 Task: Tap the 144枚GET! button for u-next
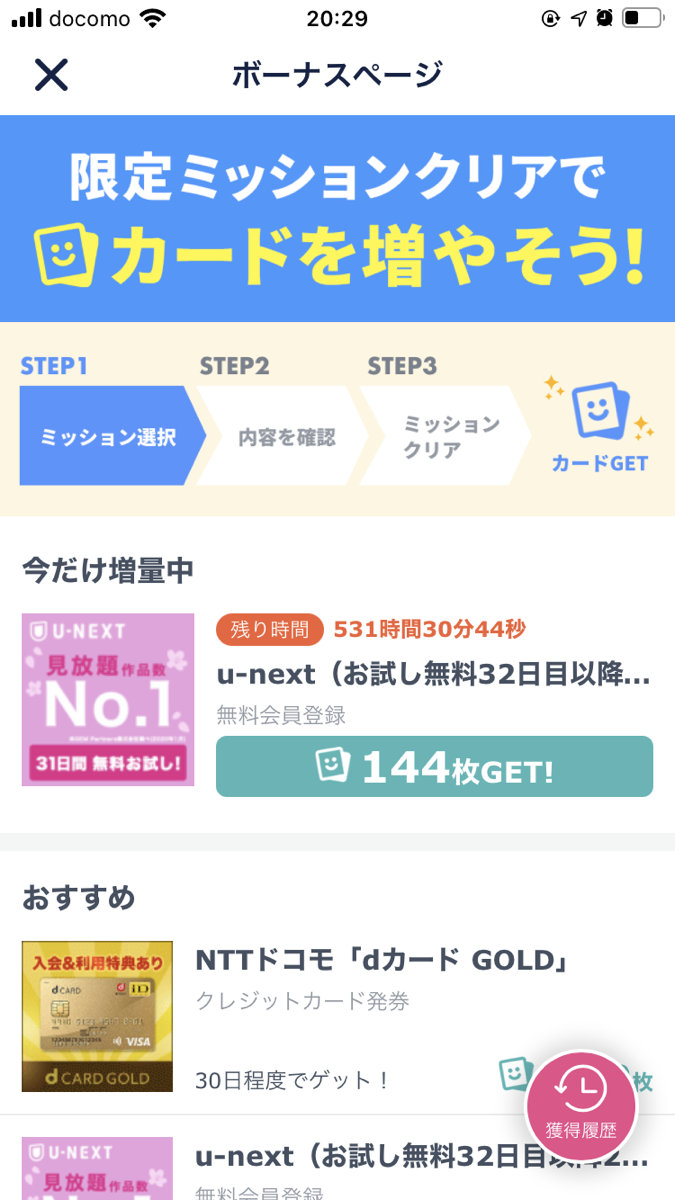tap(434, 767)
